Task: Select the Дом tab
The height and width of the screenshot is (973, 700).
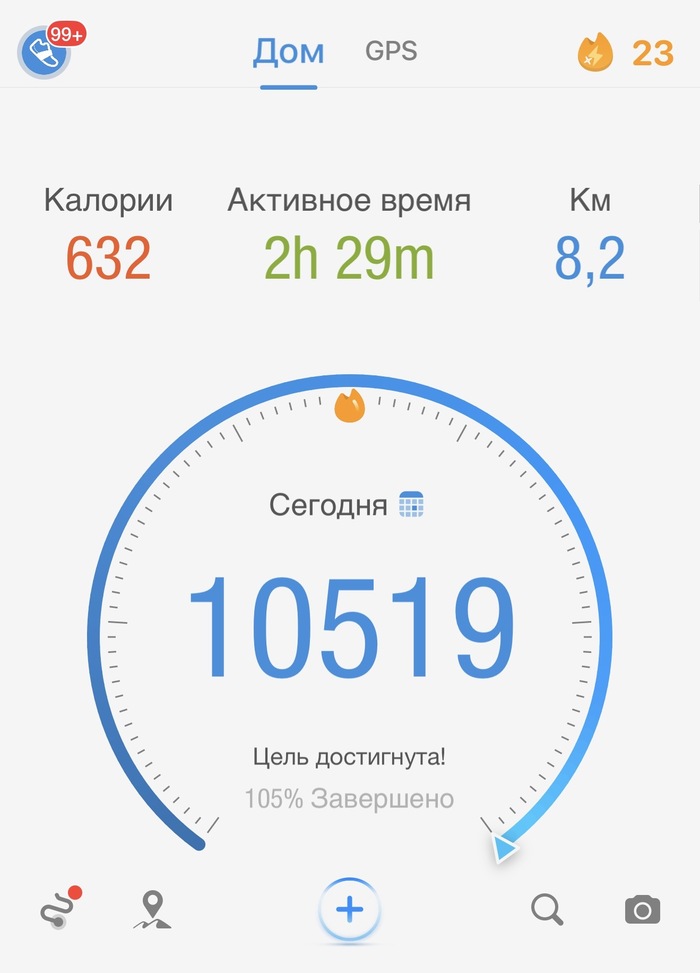Action: (288, 52)
